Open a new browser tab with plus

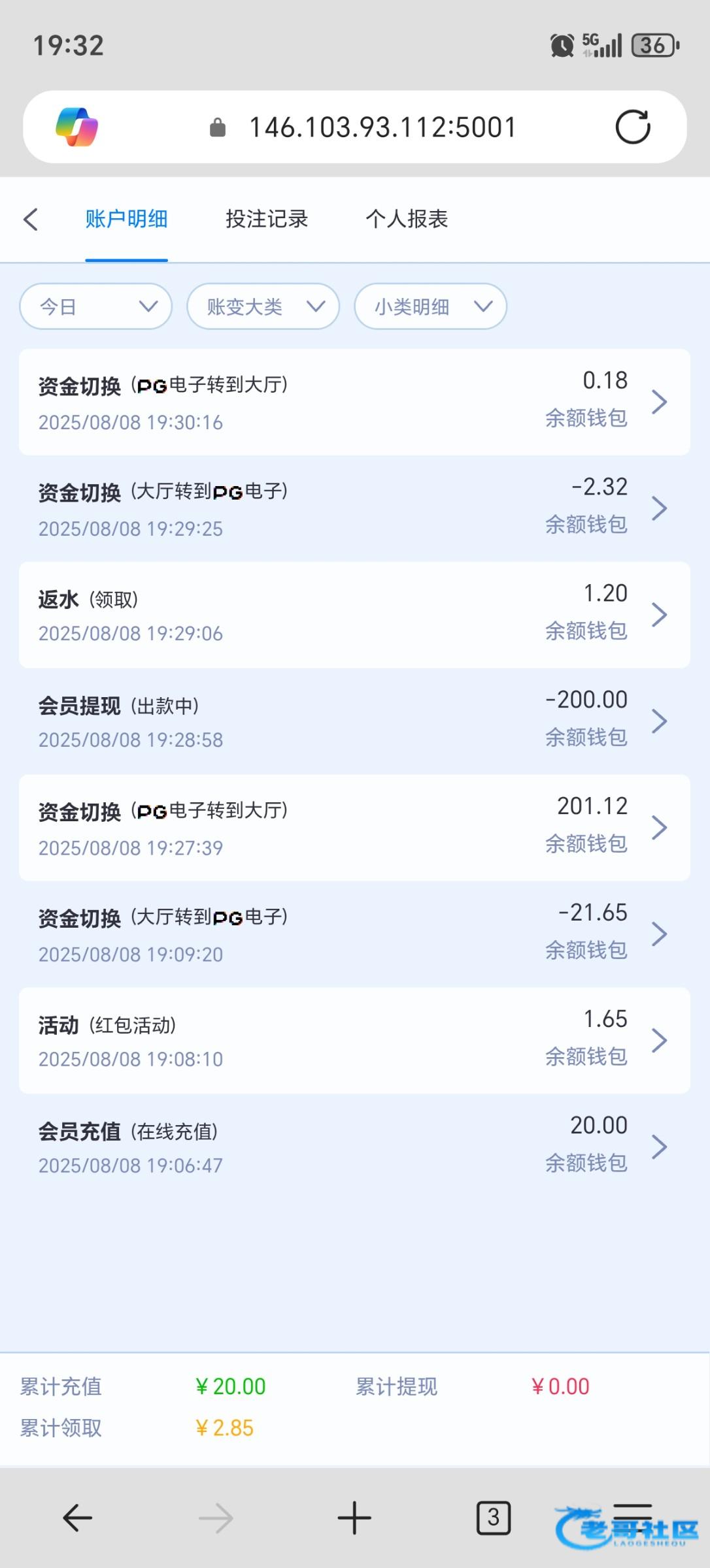pos(354,1518)
